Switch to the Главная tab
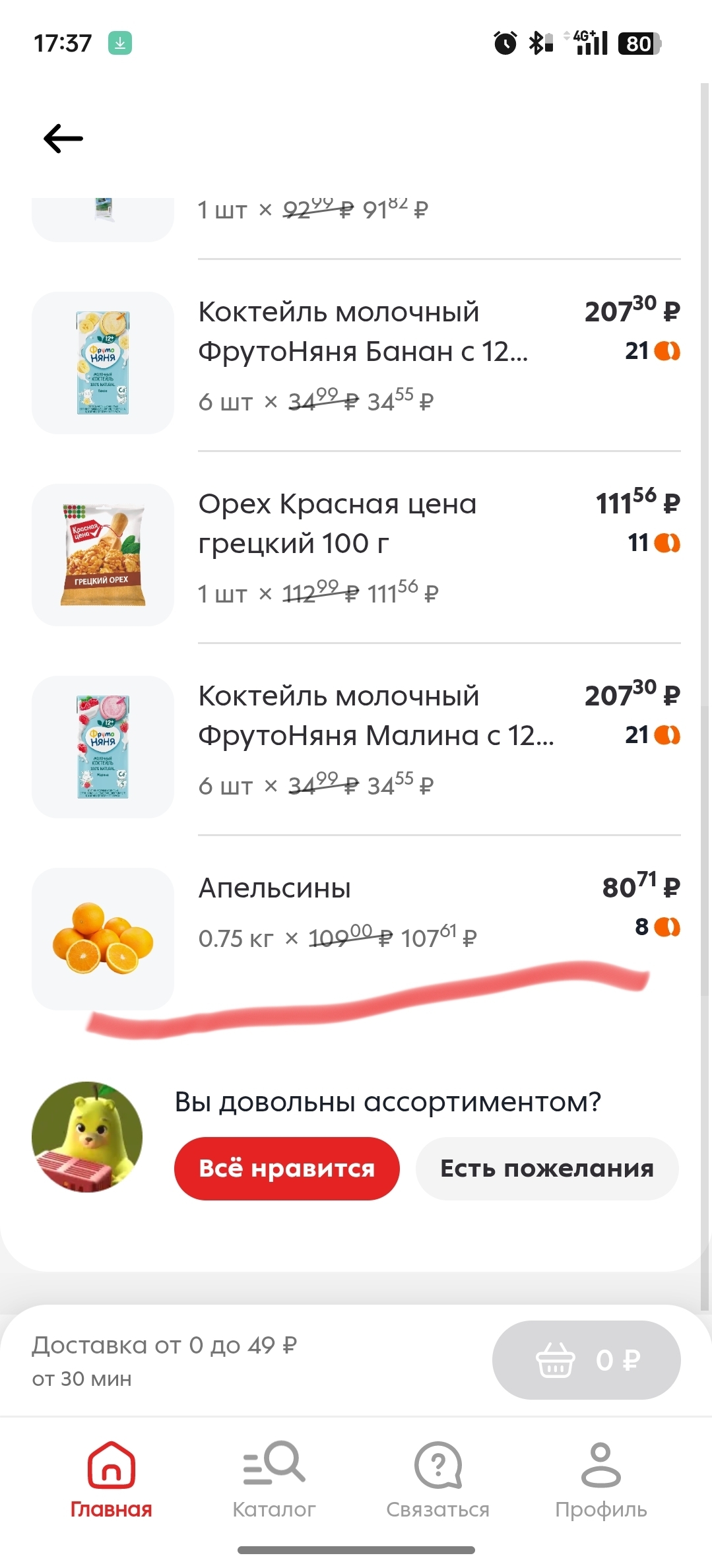 pyautogui.click(x=111, y=1480)
